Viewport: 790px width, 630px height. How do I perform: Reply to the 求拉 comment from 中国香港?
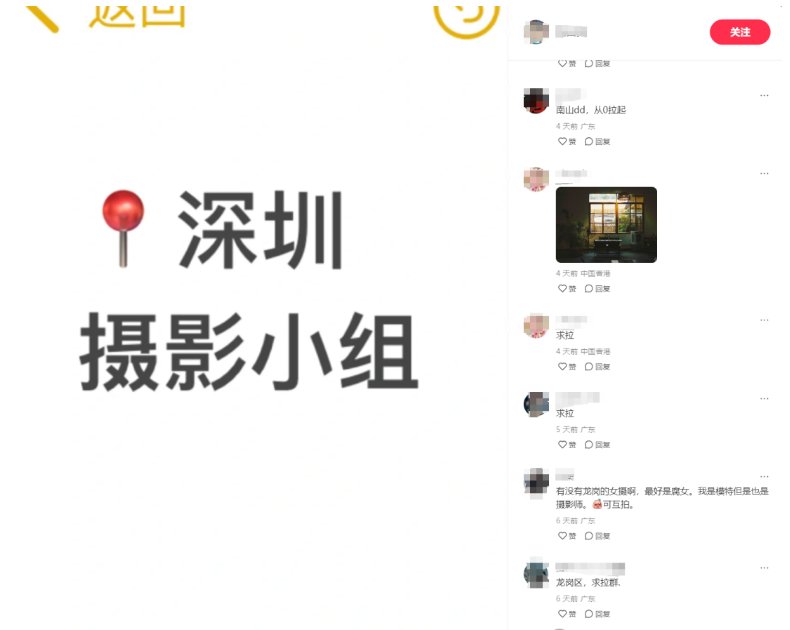pos(597,366)
